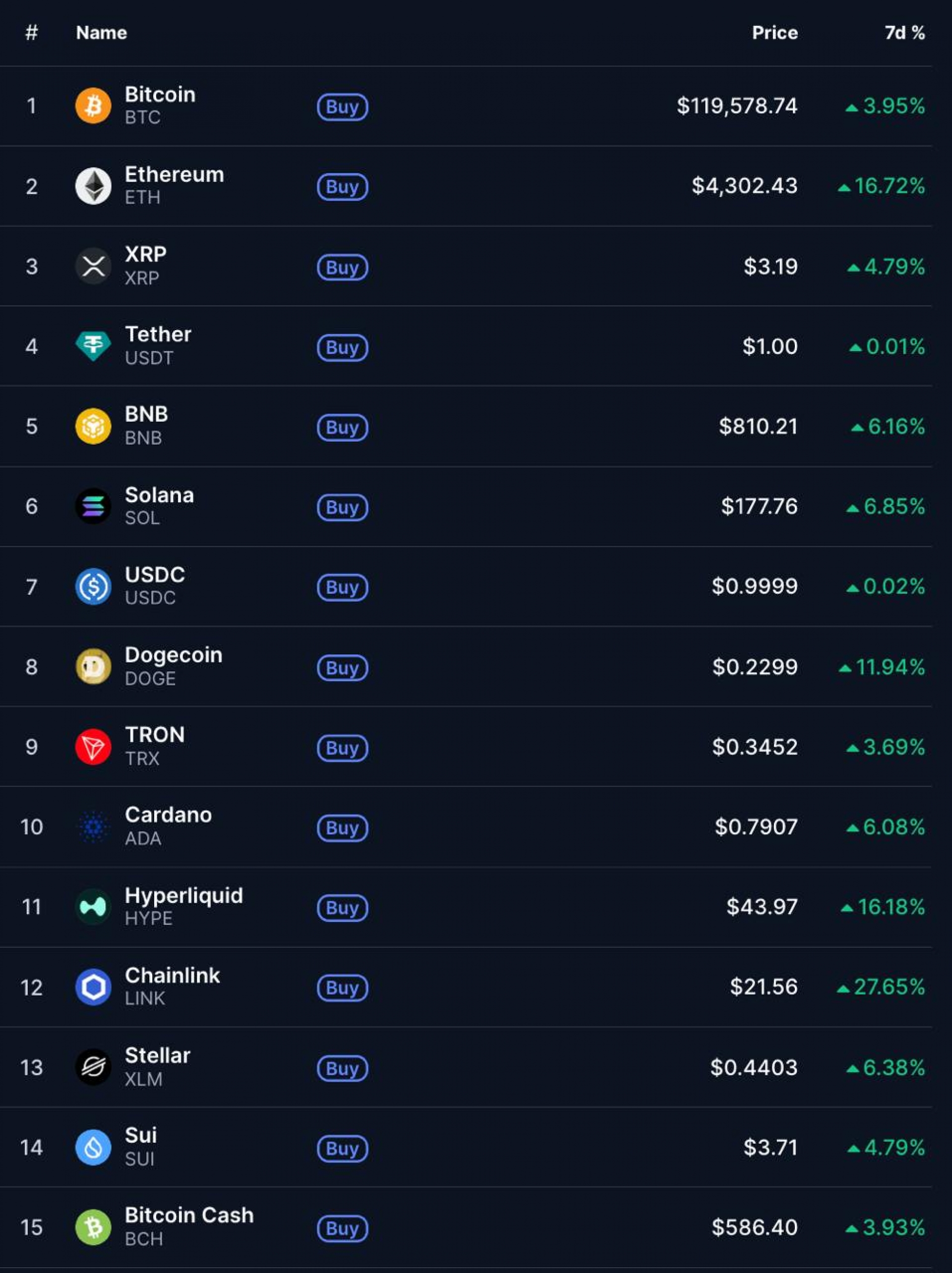Buy Chainlink with its Buy button

(x=342, y=987)
